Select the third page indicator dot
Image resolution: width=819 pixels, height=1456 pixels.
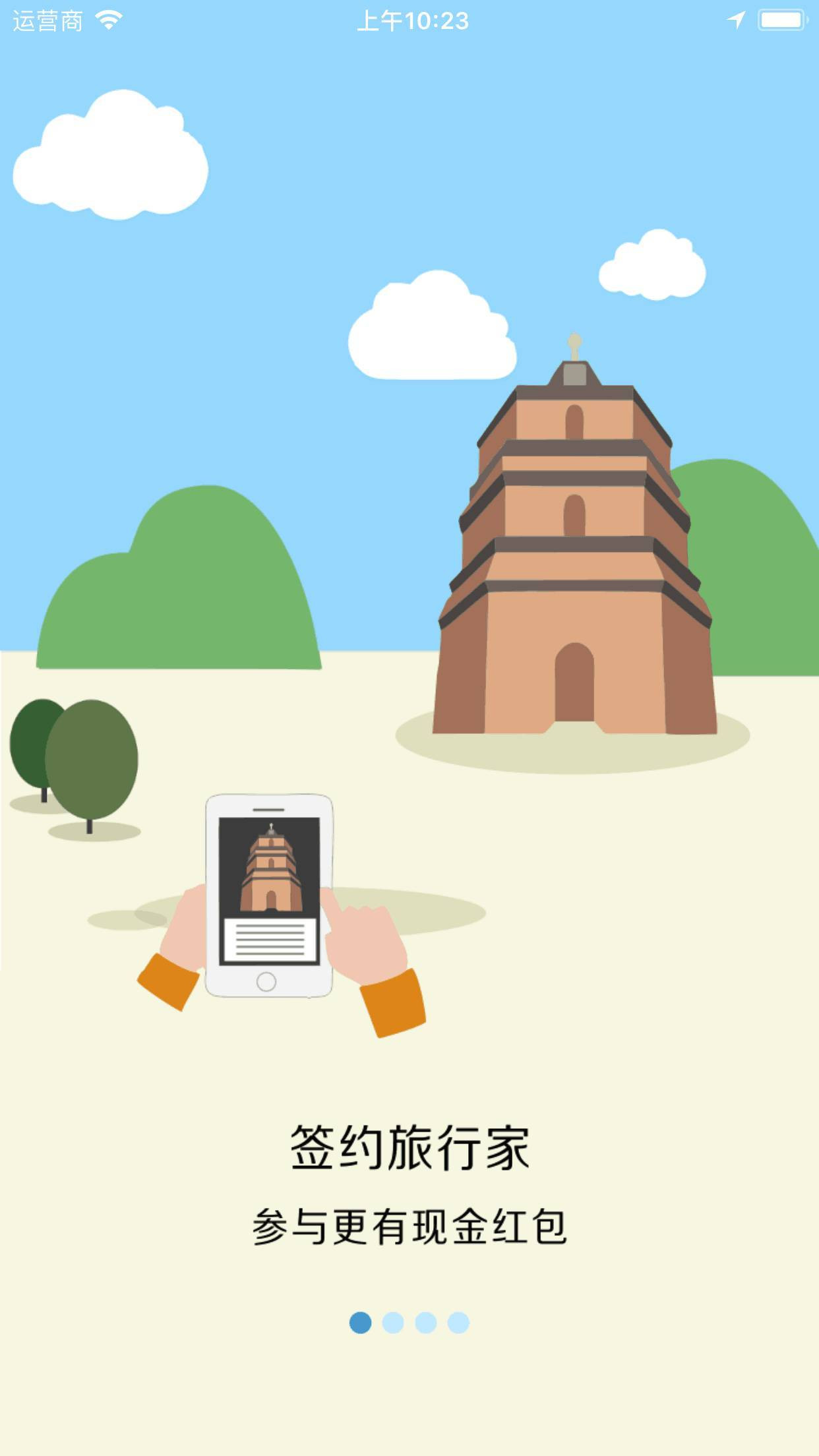tap(426, 1322)
